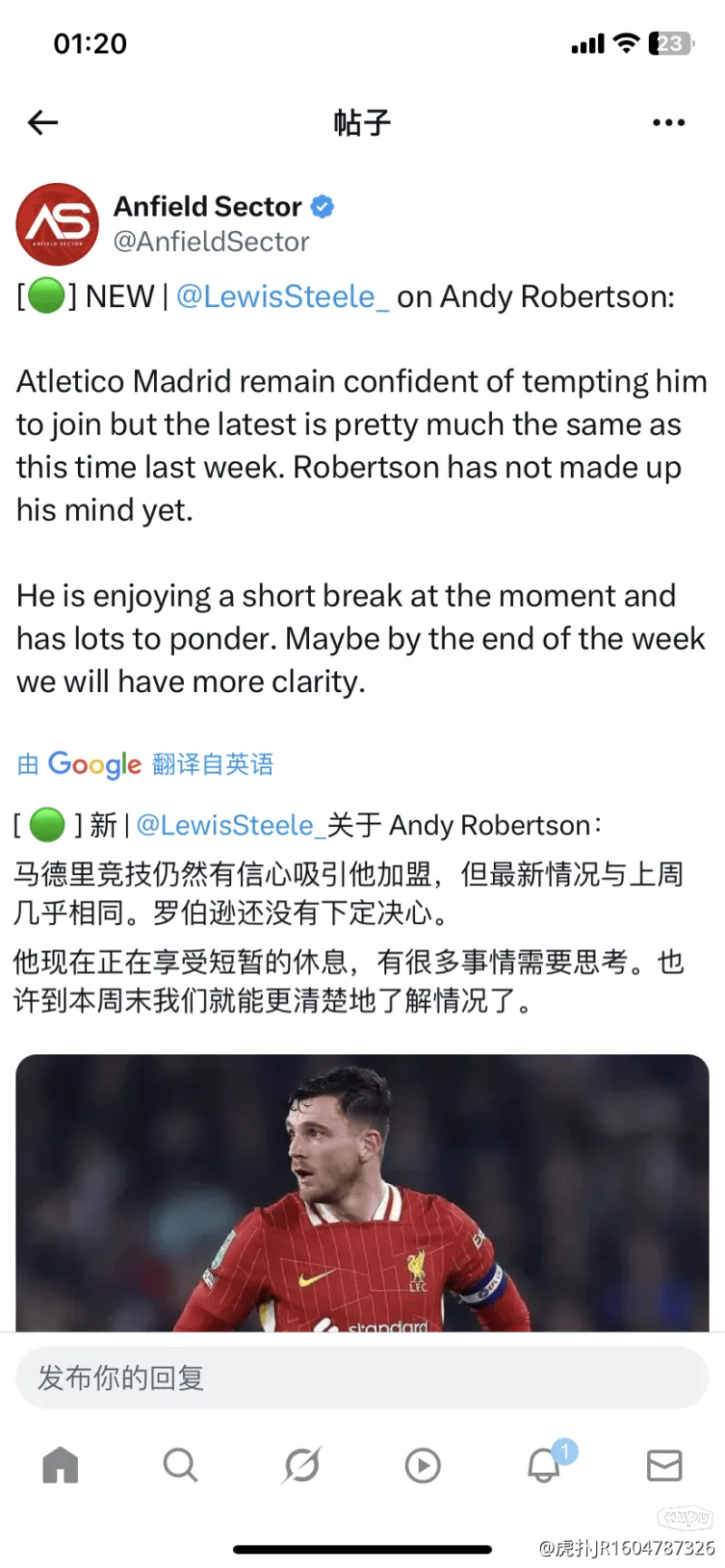This screenshot has width=725, height=1568.
Task: Open Anfield Sector's profile picture
Action: (x=57, y=224)
